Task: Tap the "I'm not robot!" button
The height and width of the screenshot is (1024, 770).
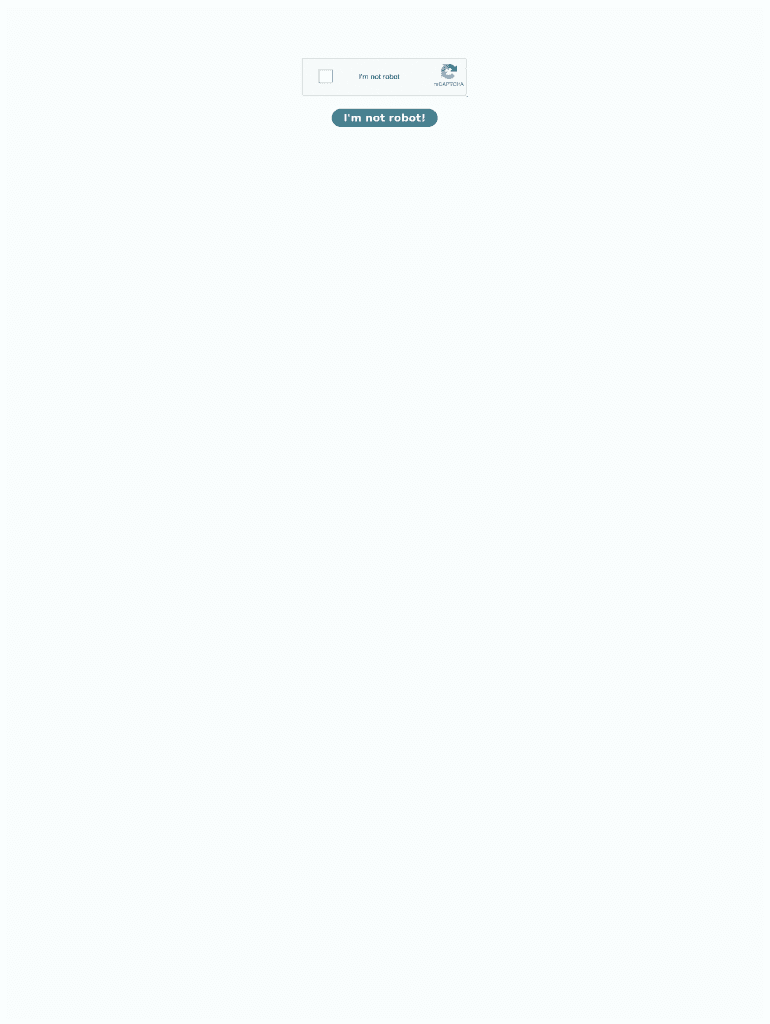Action: tap(384, 118)
